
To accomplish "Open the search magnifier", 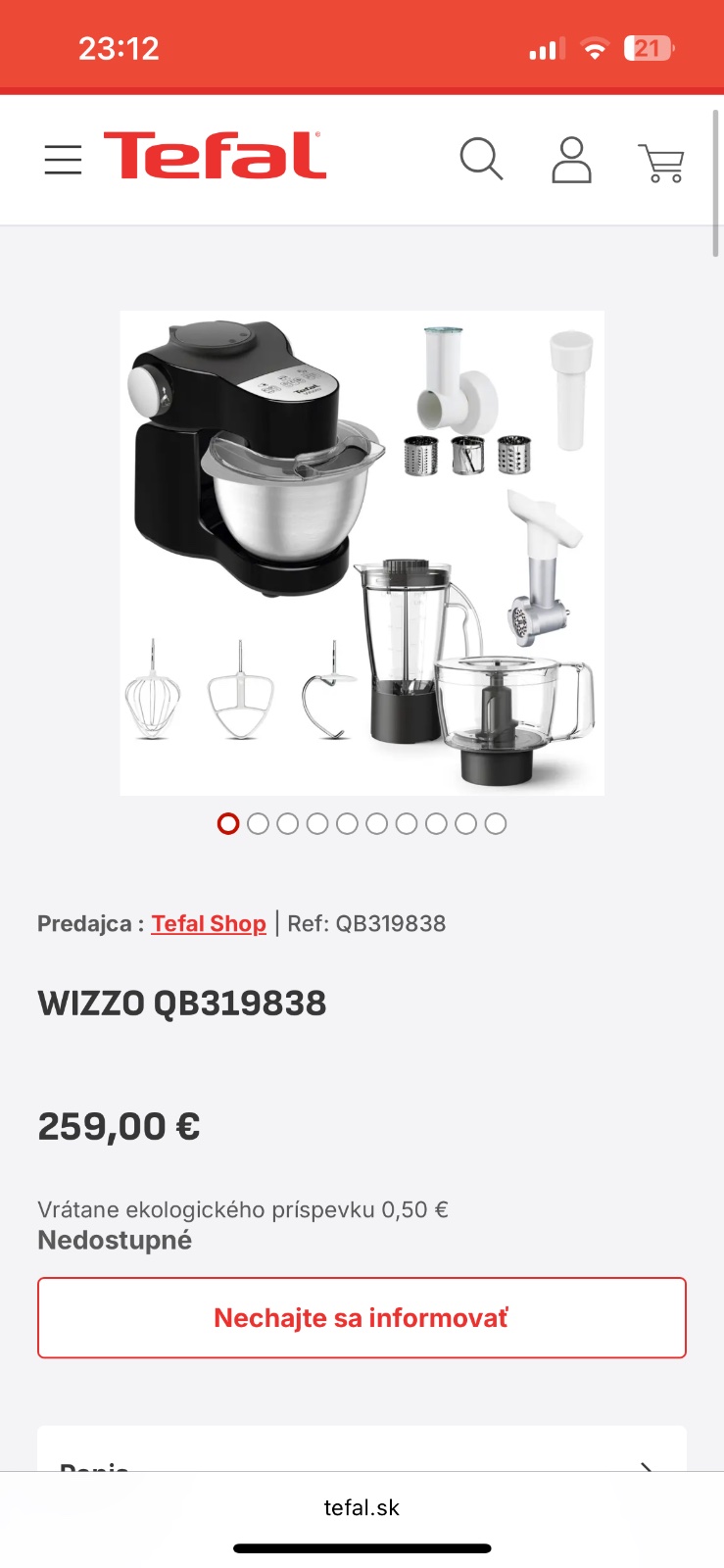I will pyautogui.click(x=481, y=159).
